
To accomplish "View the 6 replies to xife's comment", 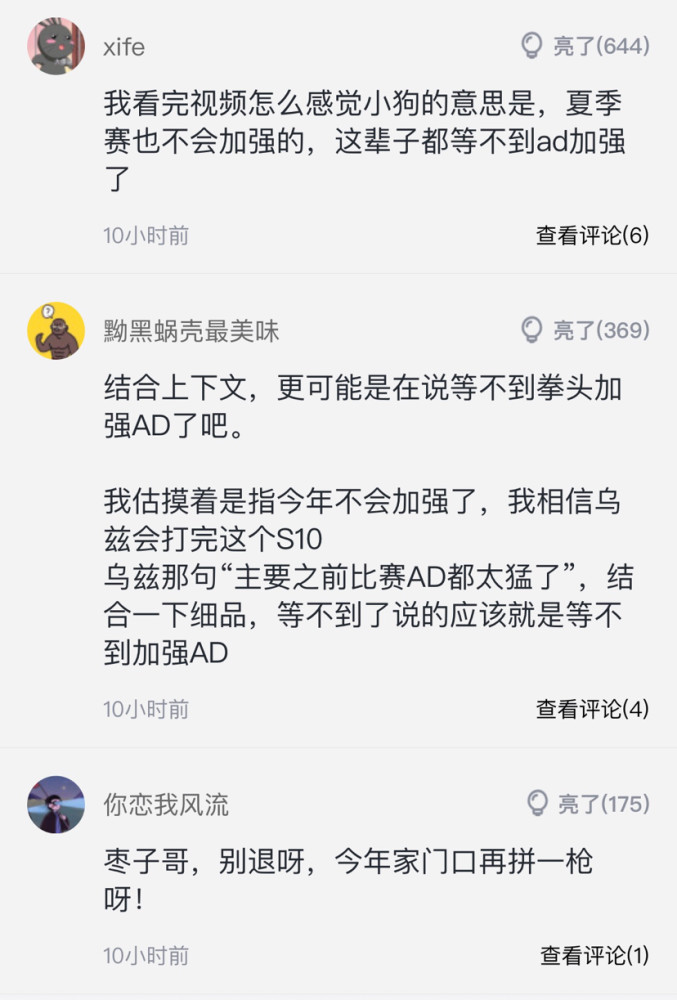I will (x=592, y=236).
